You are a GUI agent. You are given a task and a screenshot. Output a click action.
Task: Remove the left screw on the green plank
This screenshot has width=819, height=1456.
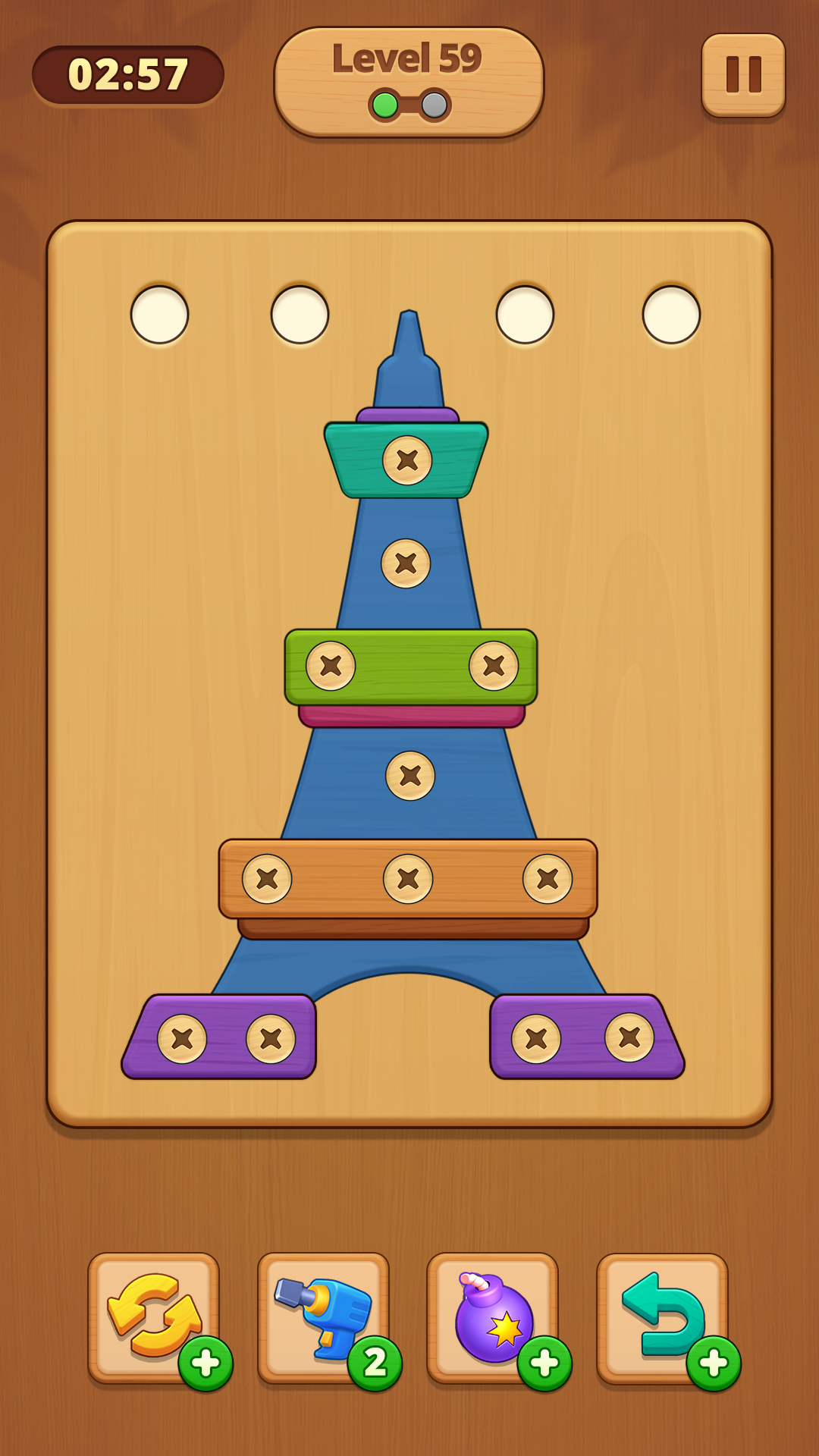pos(331,666)
